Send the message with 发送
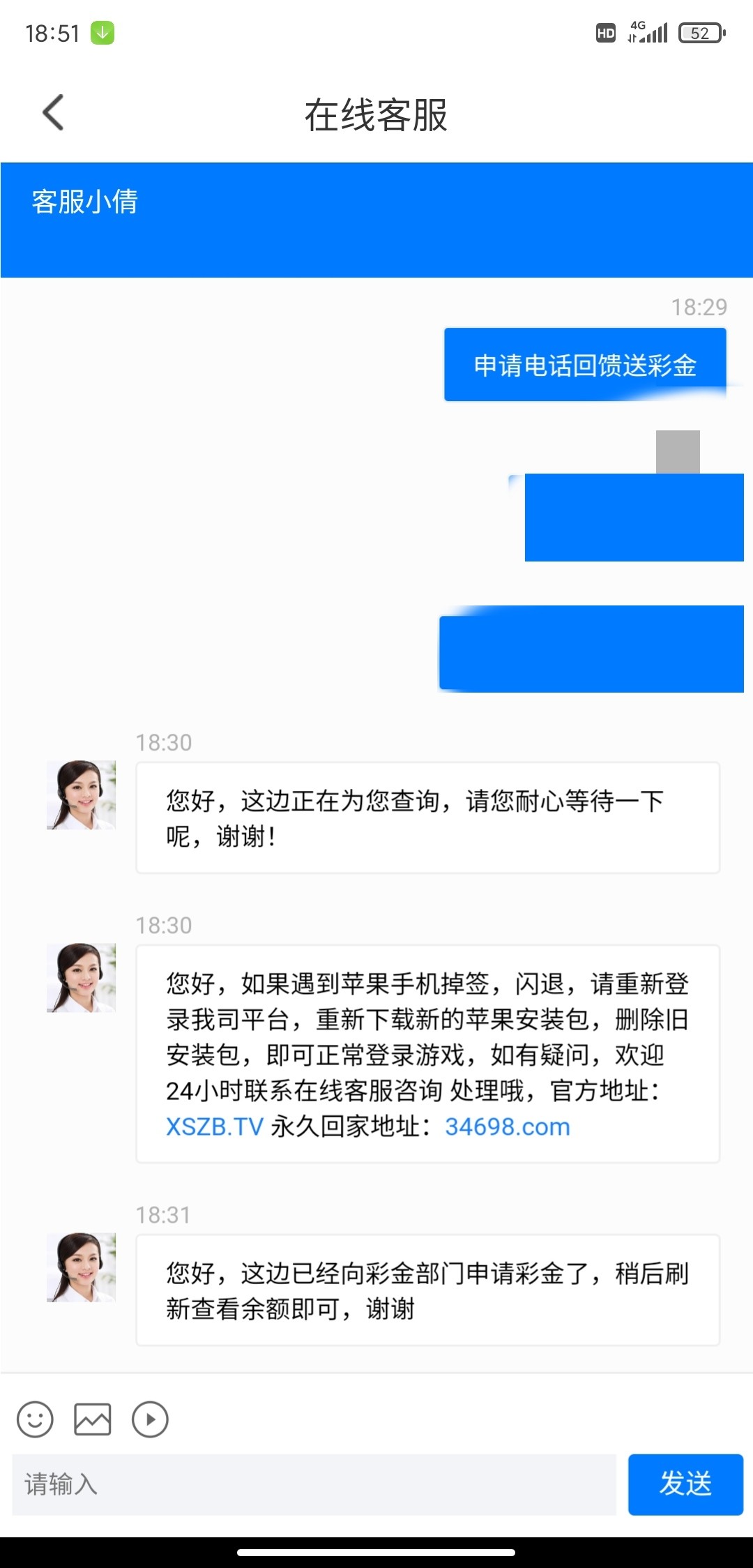Image resolution: width=753 pixels, height=1568 pixels. tap(685, 1484)
